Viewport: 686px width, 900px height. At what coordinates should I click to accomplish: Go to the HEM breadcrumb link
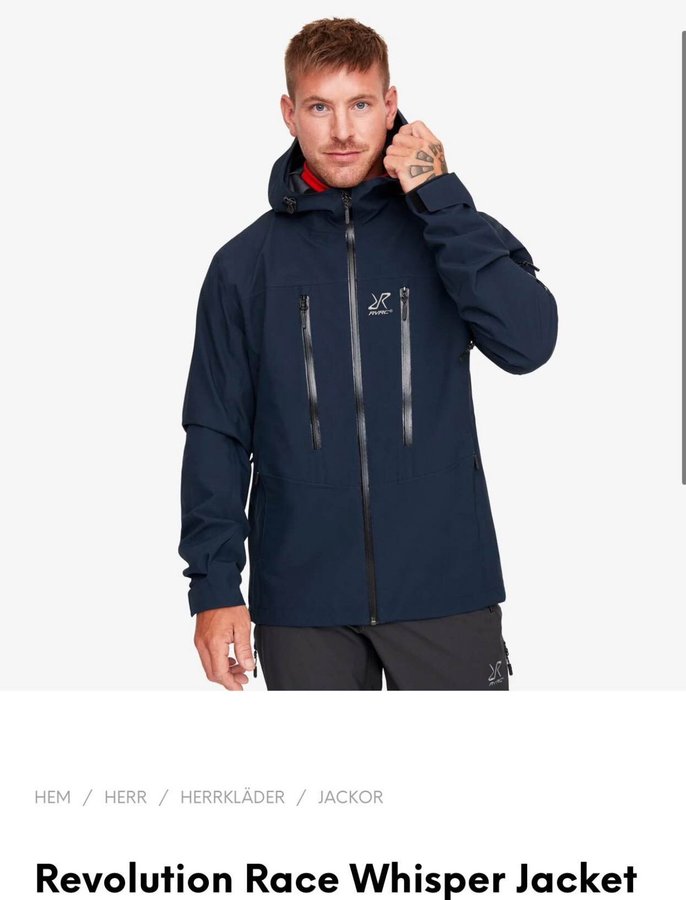(53, 797)
